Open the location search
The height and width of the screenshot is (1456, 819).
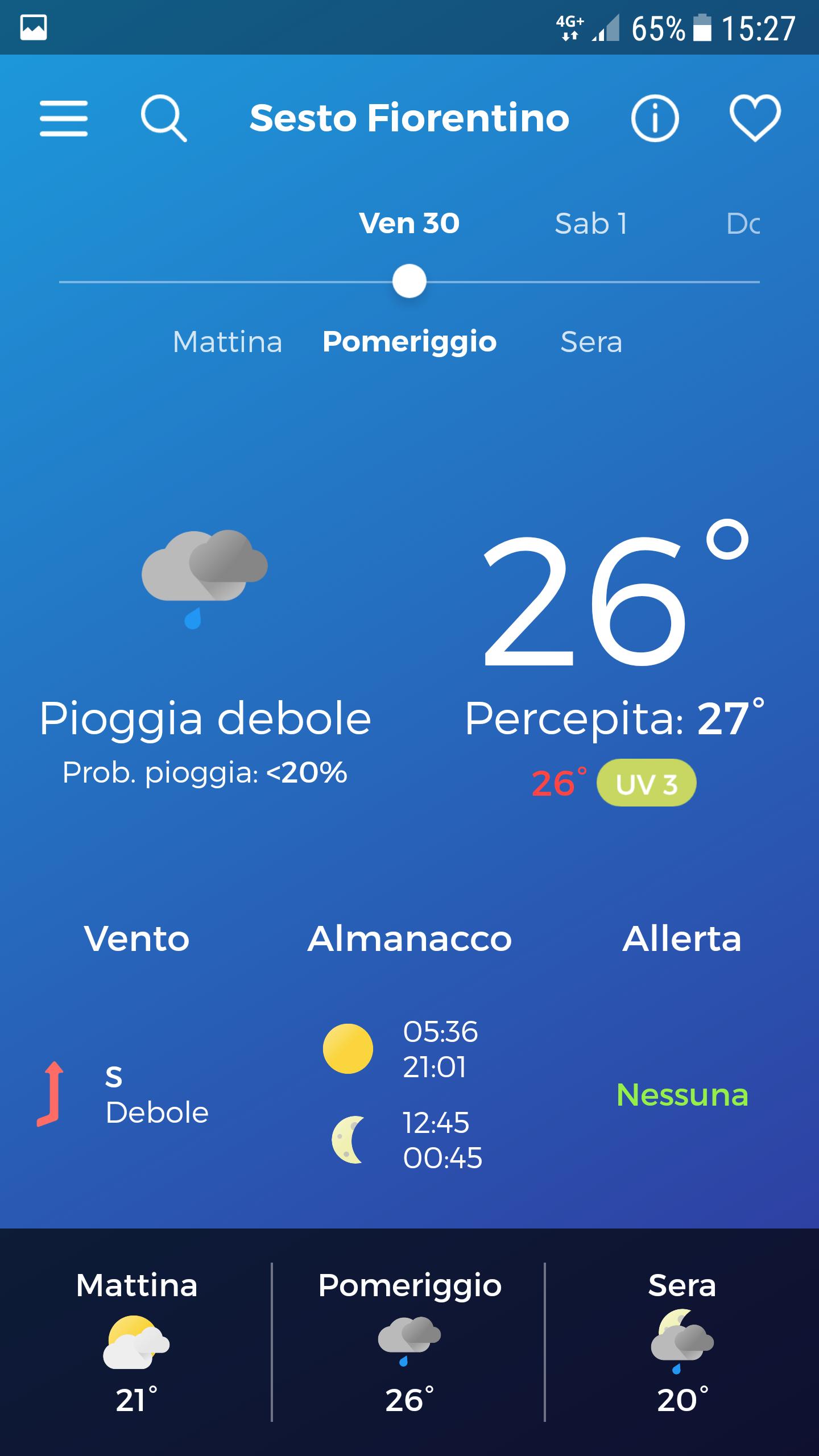tap(164, 118)
